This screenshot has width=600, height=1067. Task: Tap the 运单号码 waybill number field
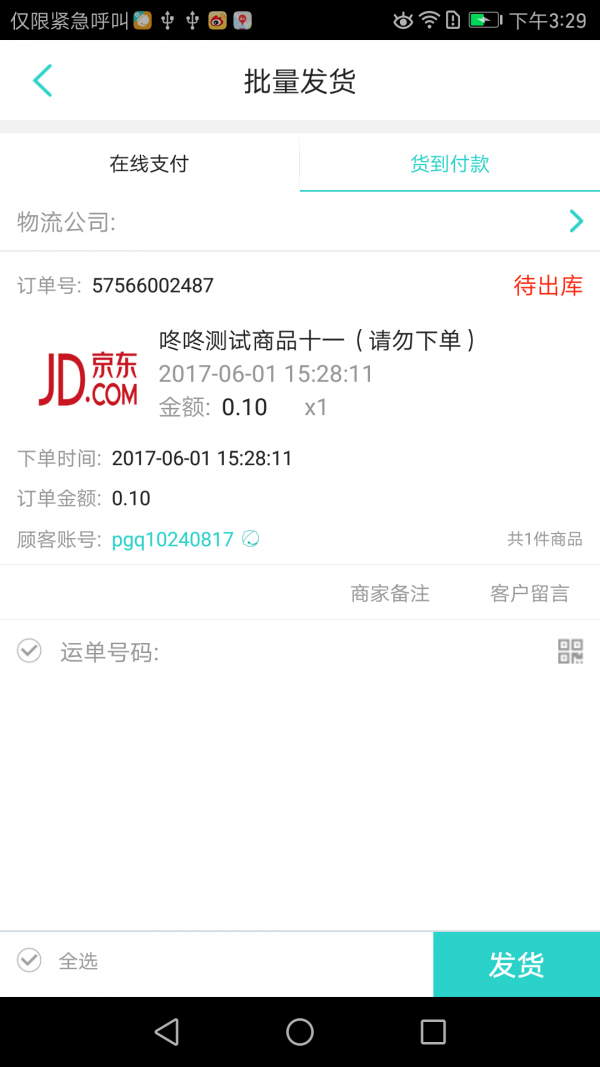click(340, 653)
